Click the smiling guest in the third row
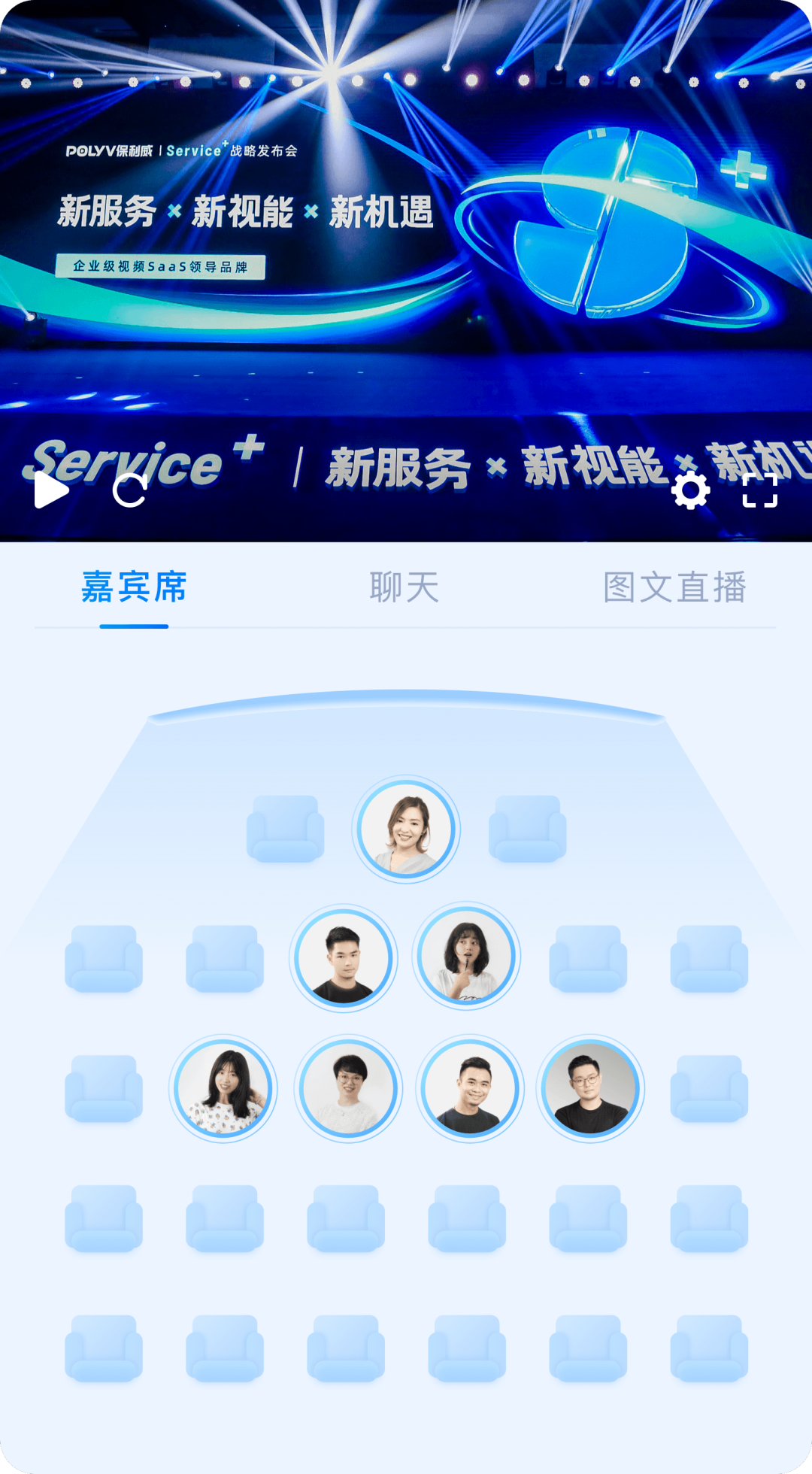 click(x=470, y=1088)
